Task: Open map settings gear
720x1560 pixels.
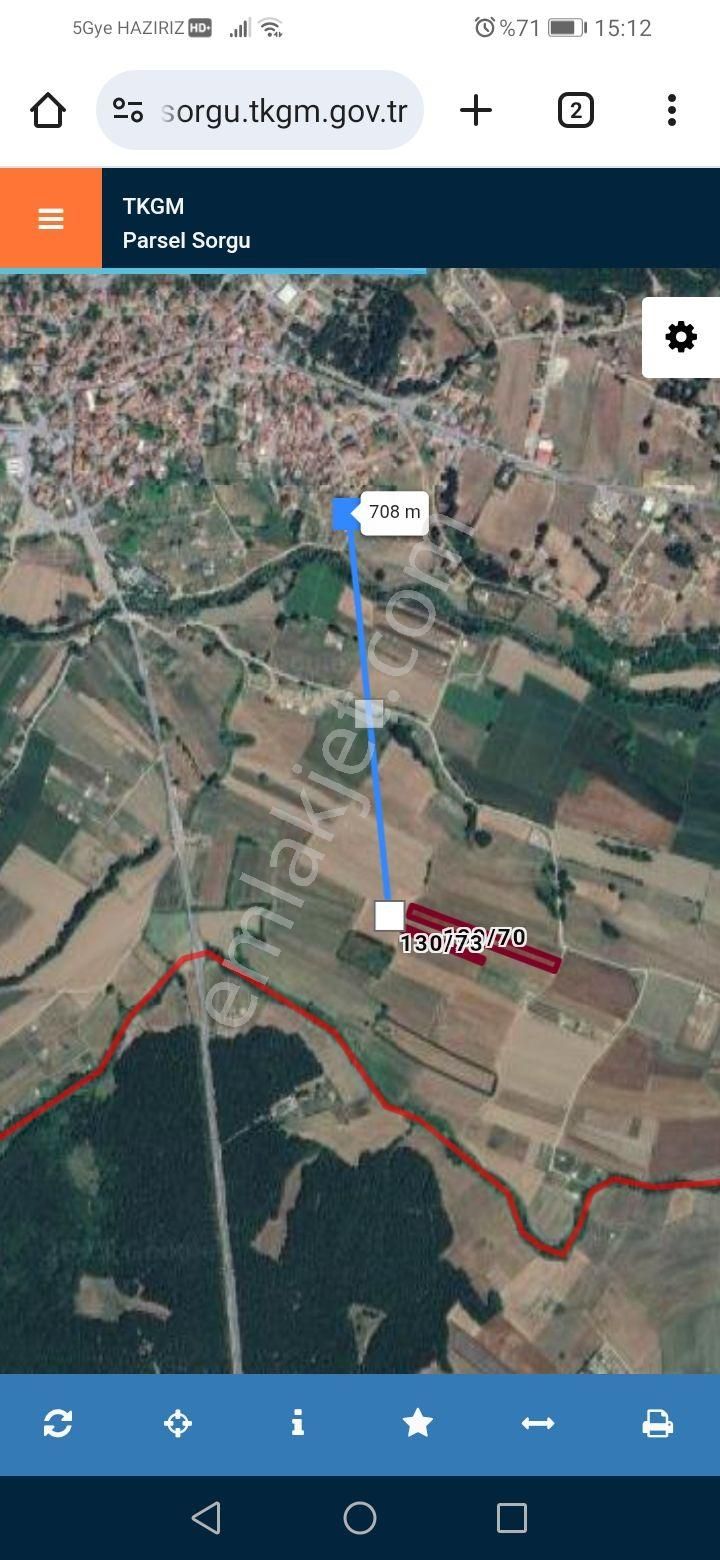Action: click(681, 337)
